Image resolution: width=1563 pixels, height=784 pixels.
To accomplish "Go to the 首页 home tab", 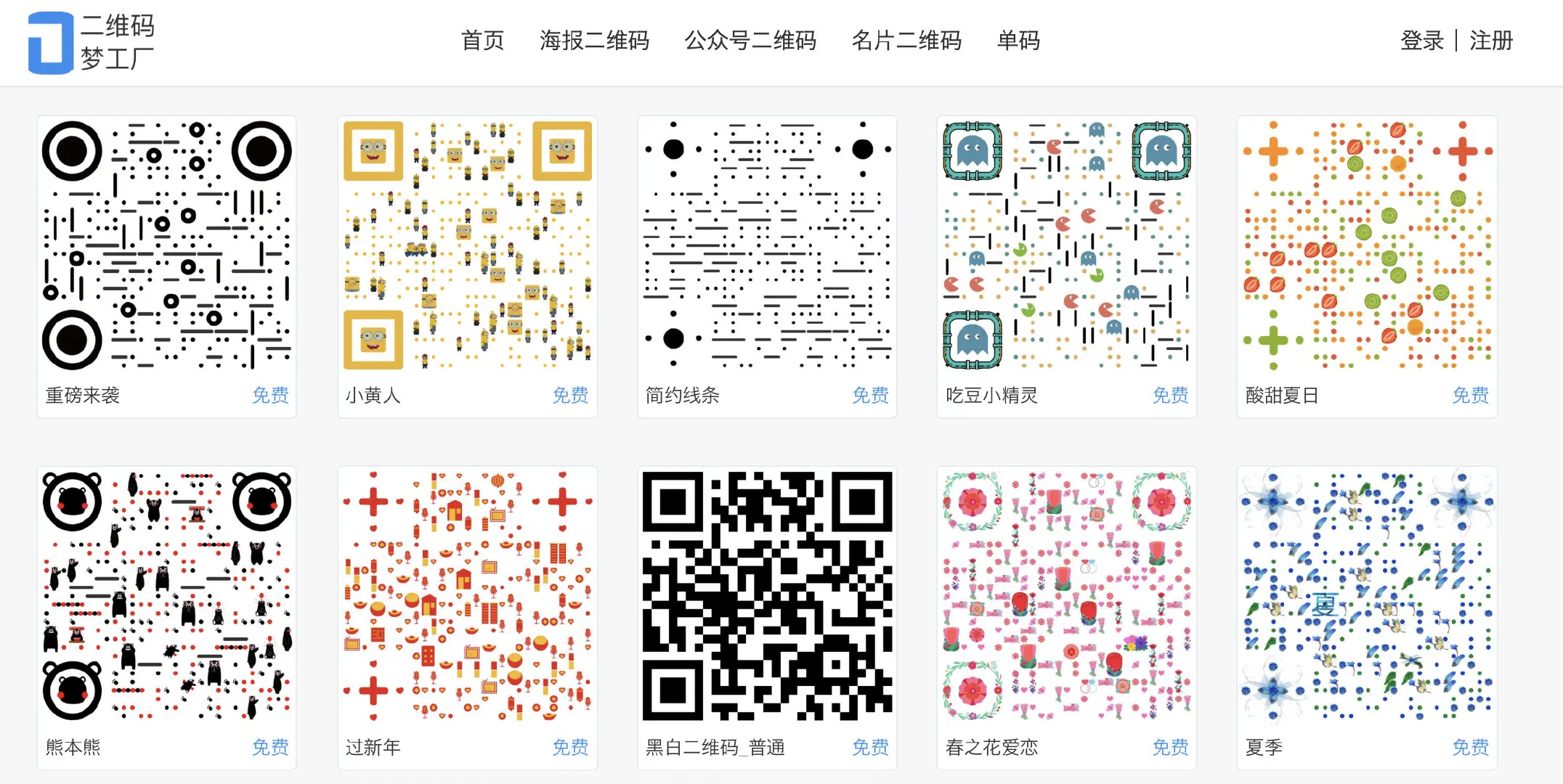I will click(482, 41).
